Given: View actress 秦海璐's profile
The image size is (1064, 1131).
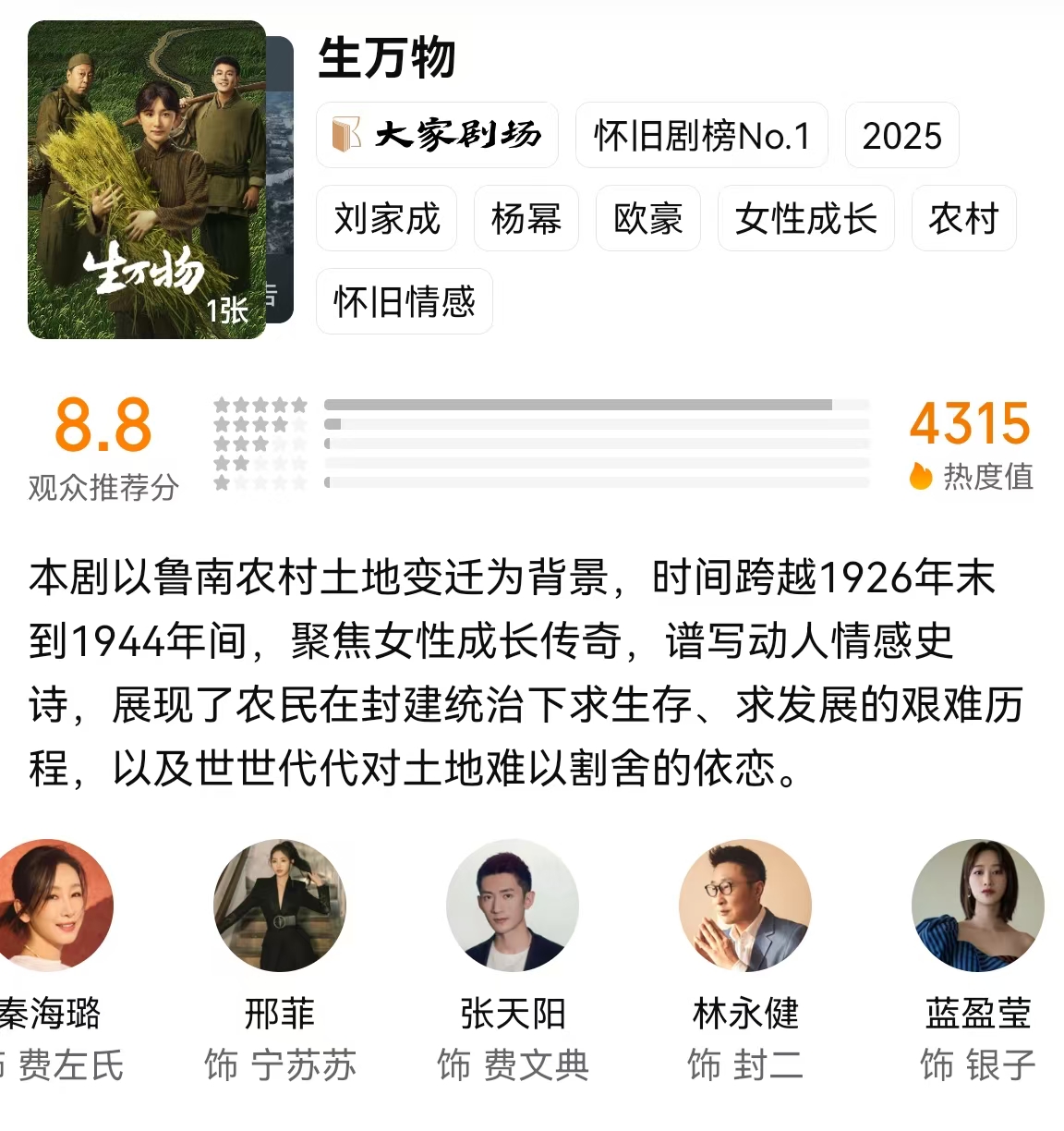Looking at the screenshot, I should tap(51, 906).
